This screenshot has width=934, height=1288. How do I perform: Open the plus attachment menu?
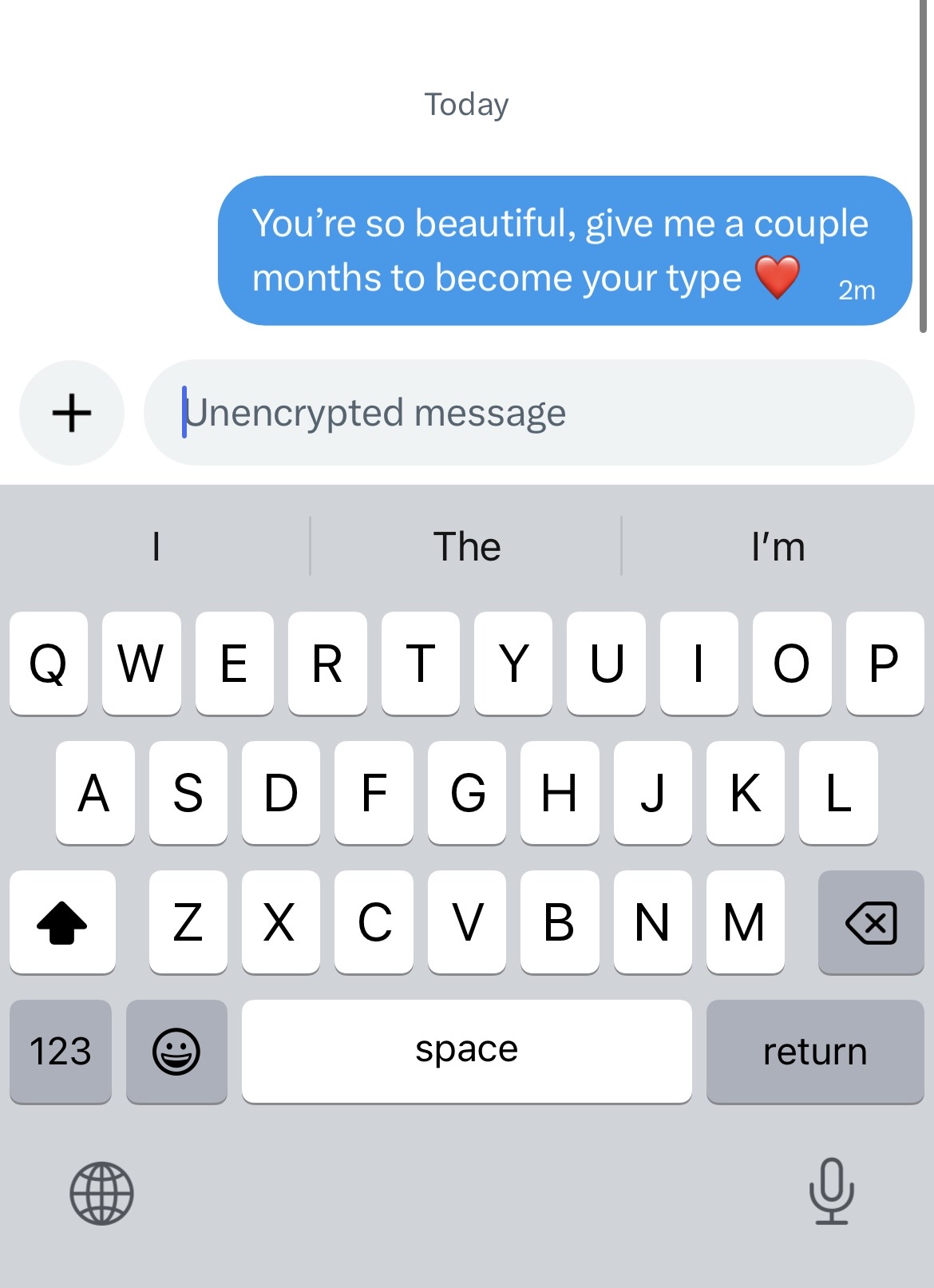72,413
